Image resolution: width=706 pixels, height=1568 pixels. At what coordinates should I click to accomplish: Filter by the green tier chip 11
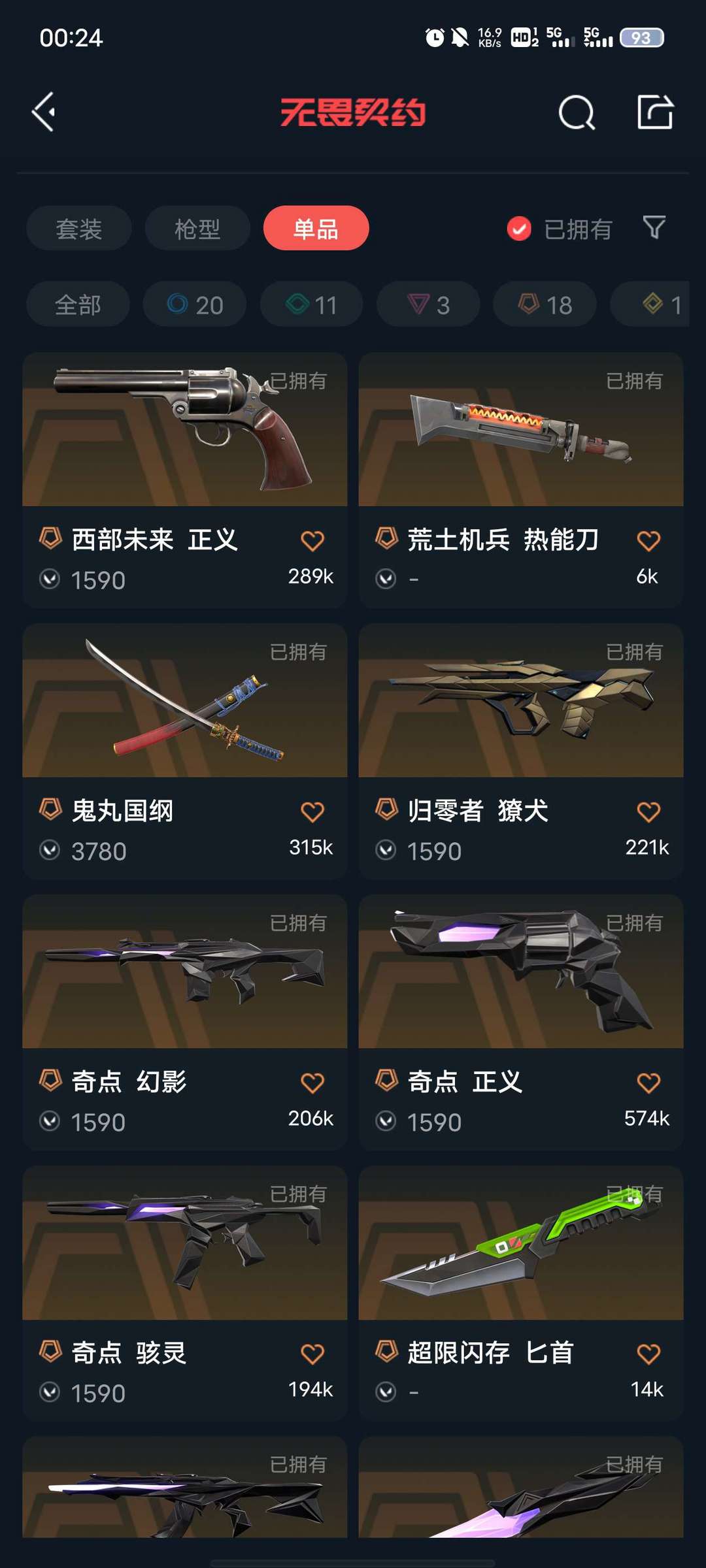(311, 304)
